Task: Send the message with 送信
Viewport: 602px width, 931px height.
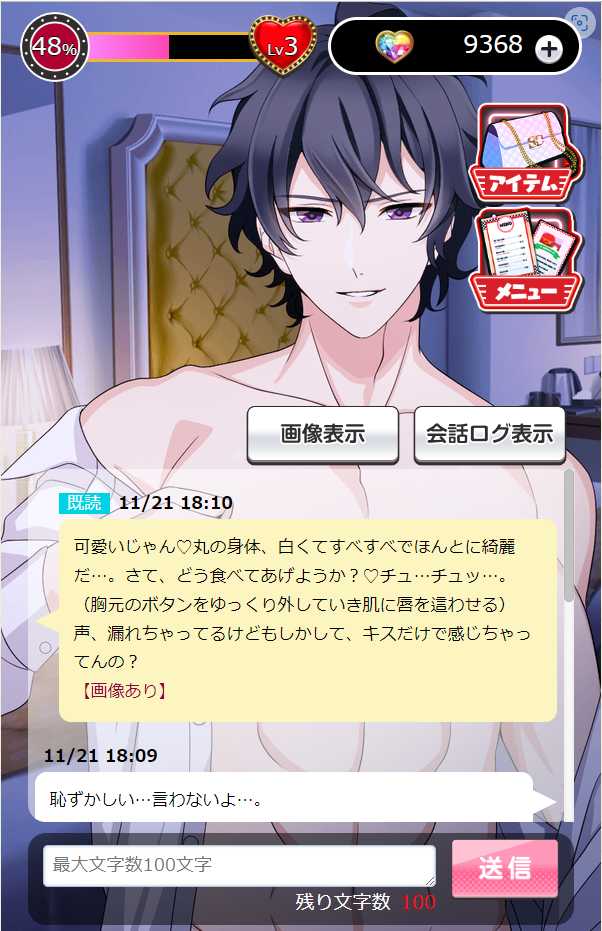Action: point(504,867)
